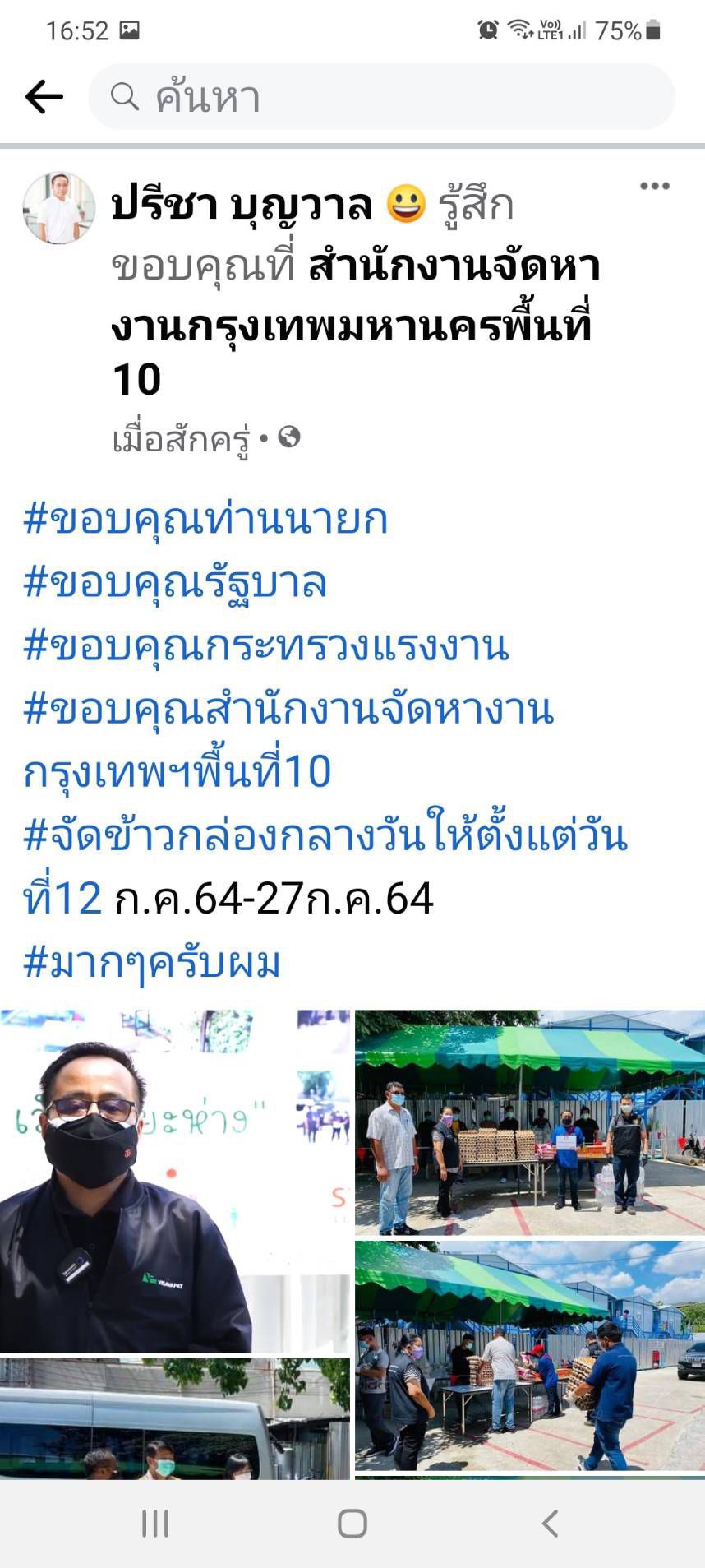Open hashtag #ขอบคุณท่านนายก
Viewport: 705px width, 1568px height.
pos(205,520)
